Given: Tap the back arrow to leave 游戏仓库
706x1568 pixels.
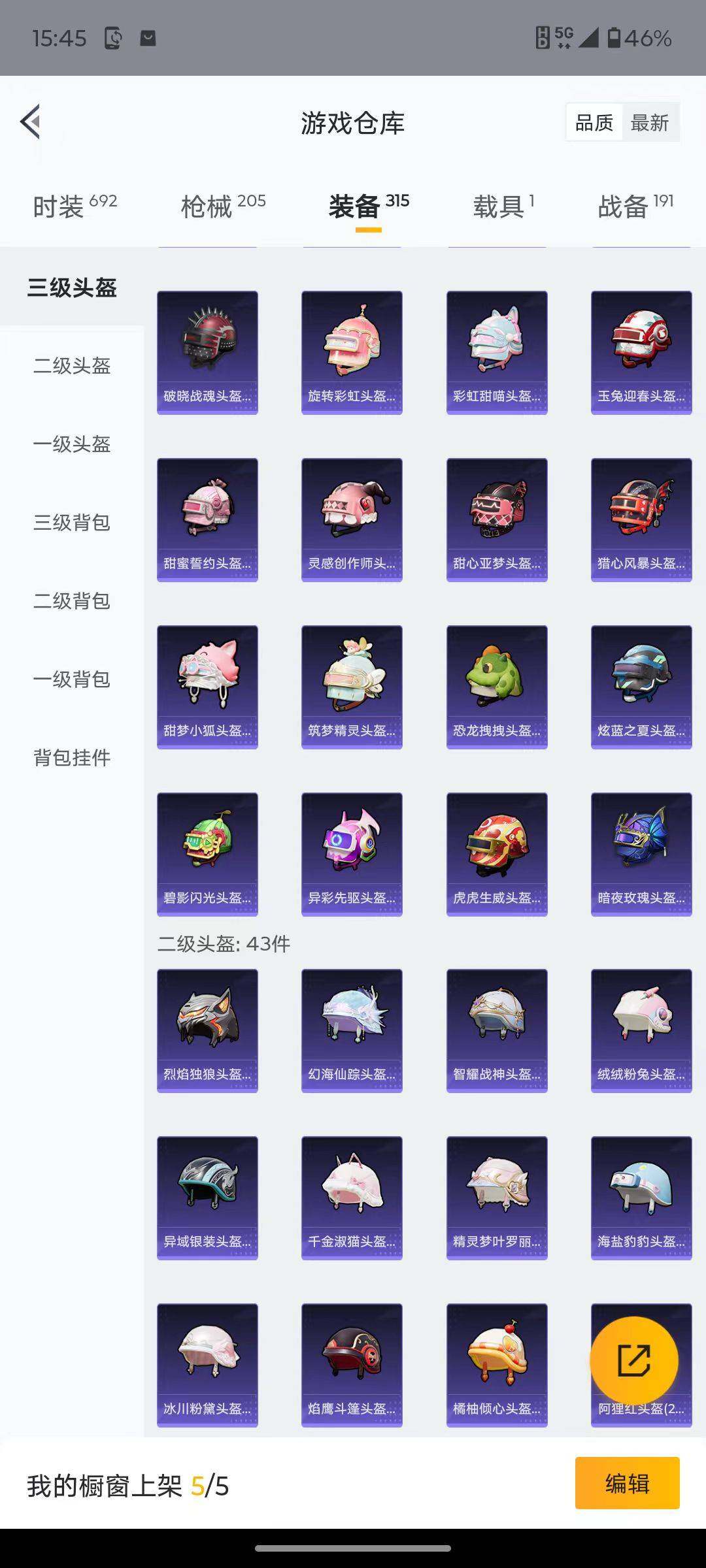Looking at the screenshot, I should (29, 123).
